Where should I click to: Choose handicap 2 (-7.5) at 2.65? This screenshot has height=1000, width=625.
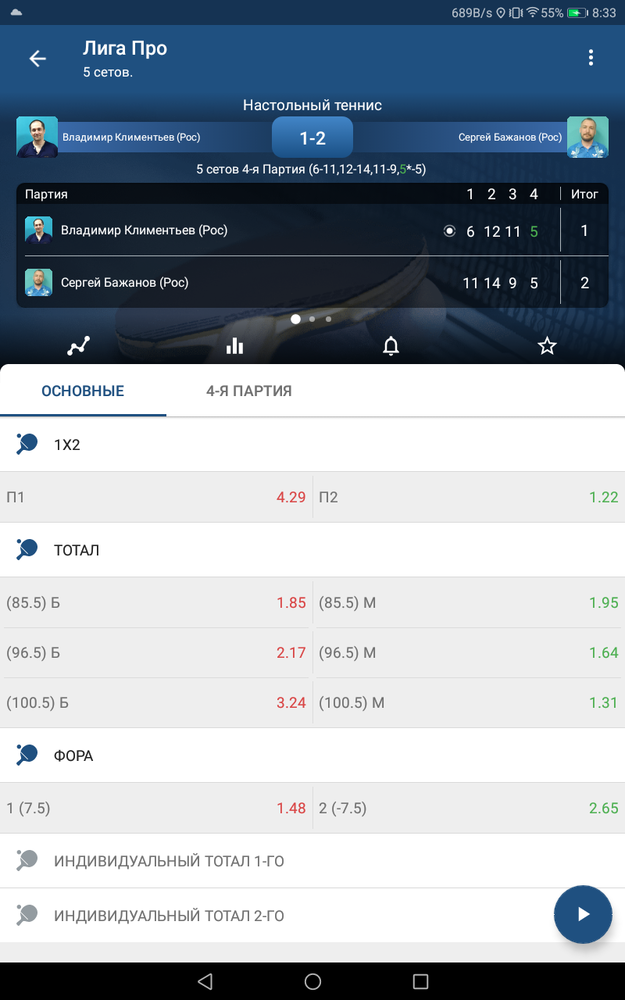point(469,808)
